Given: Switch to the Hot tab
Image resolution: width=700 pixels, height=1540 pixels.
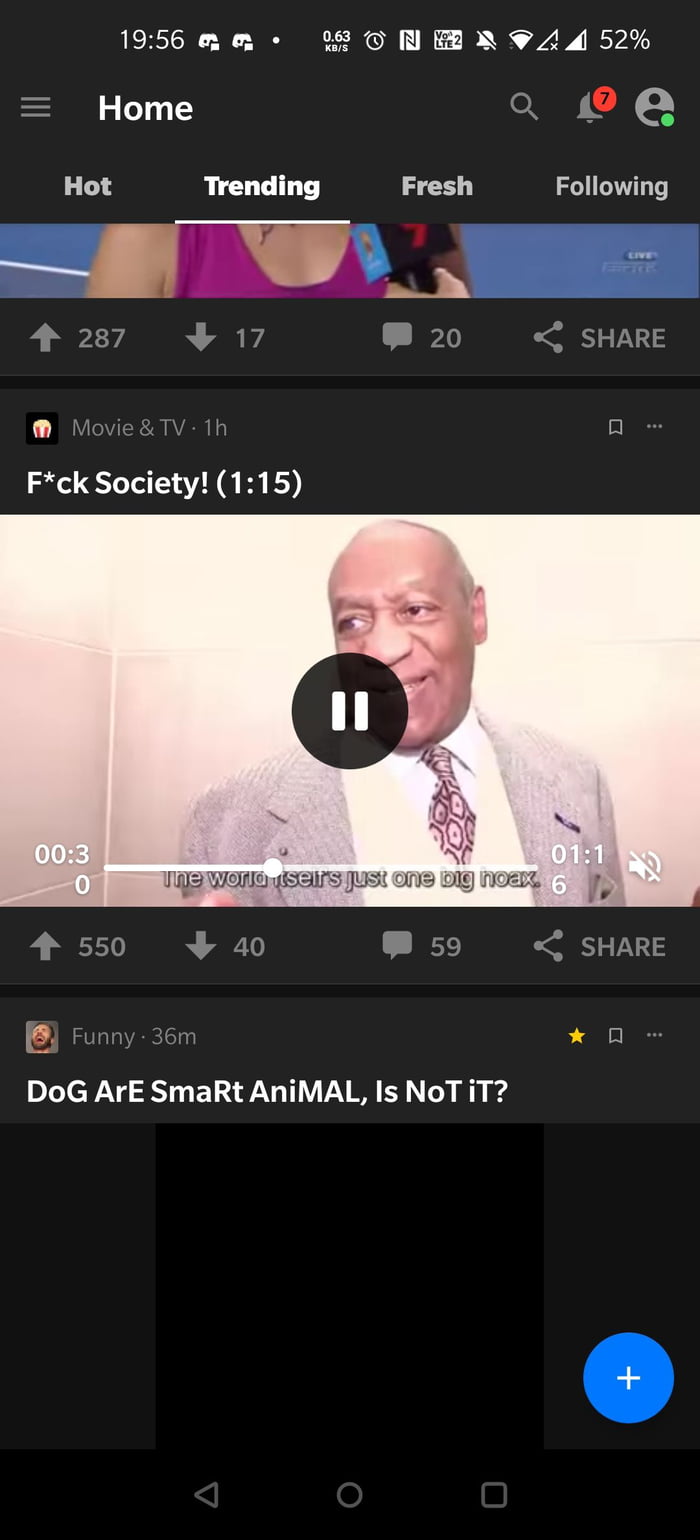Looking at the screenshot, I should tap(88, 186).
